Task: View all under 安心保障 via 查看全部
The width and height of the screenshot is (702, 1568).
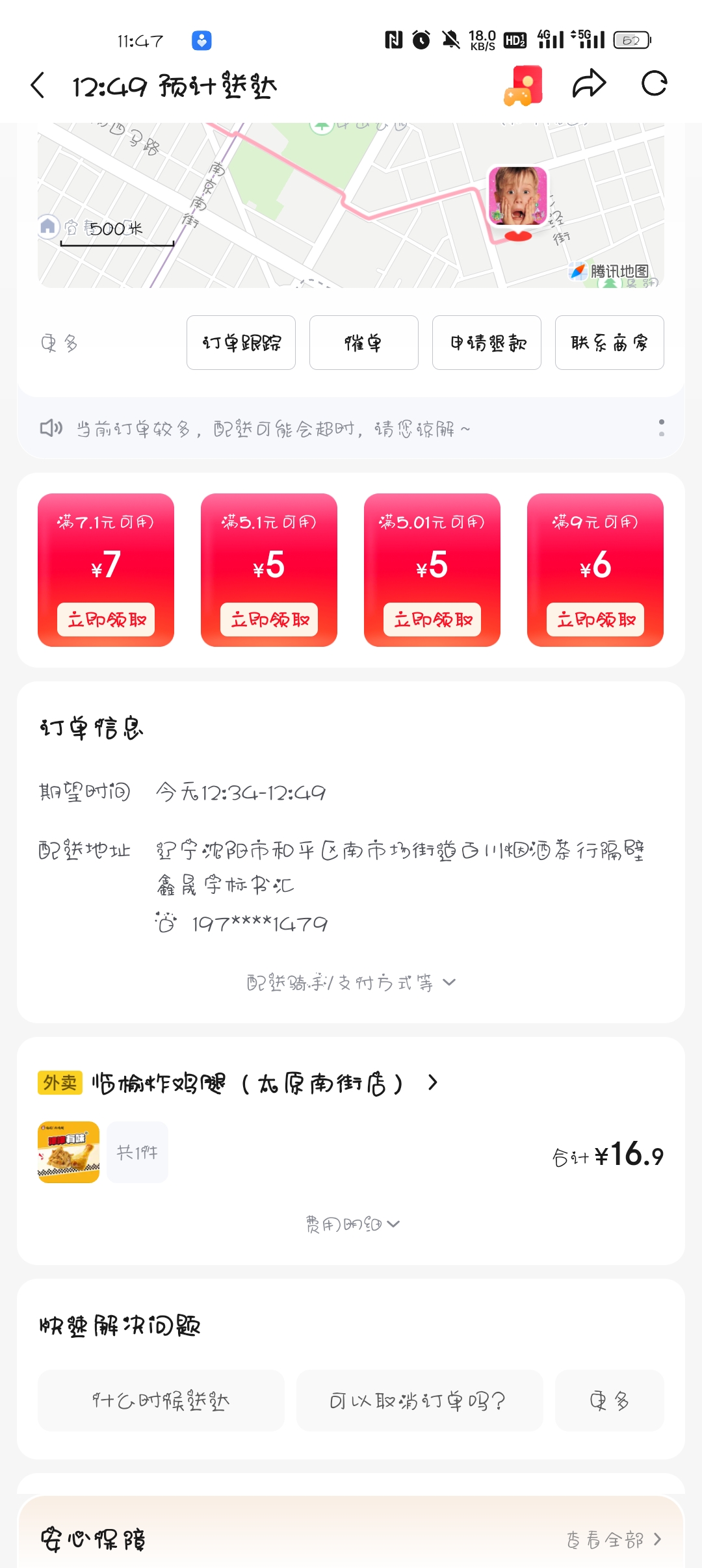Action: 613,1539
